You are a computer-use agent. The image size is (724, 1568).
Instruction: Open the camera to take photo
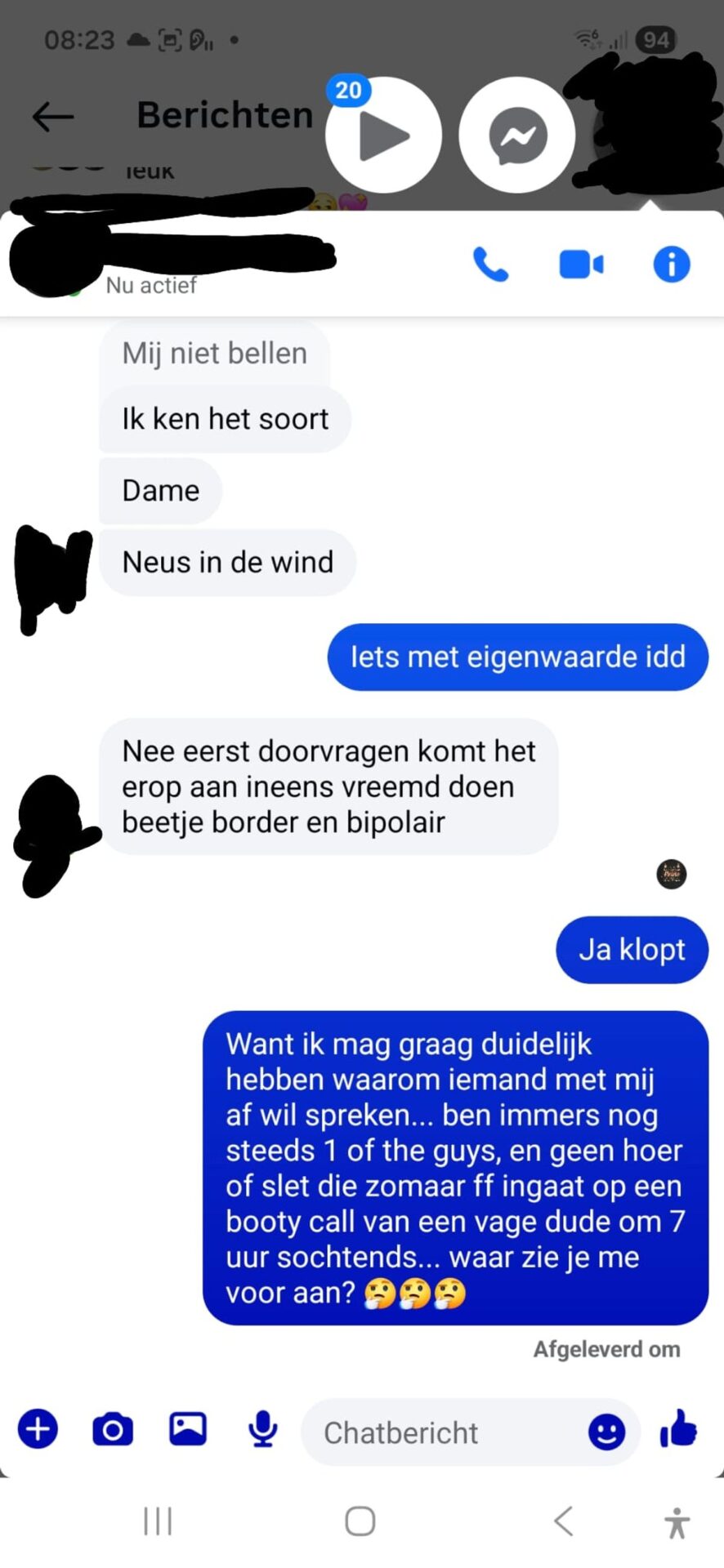(x=113, y=1429)
